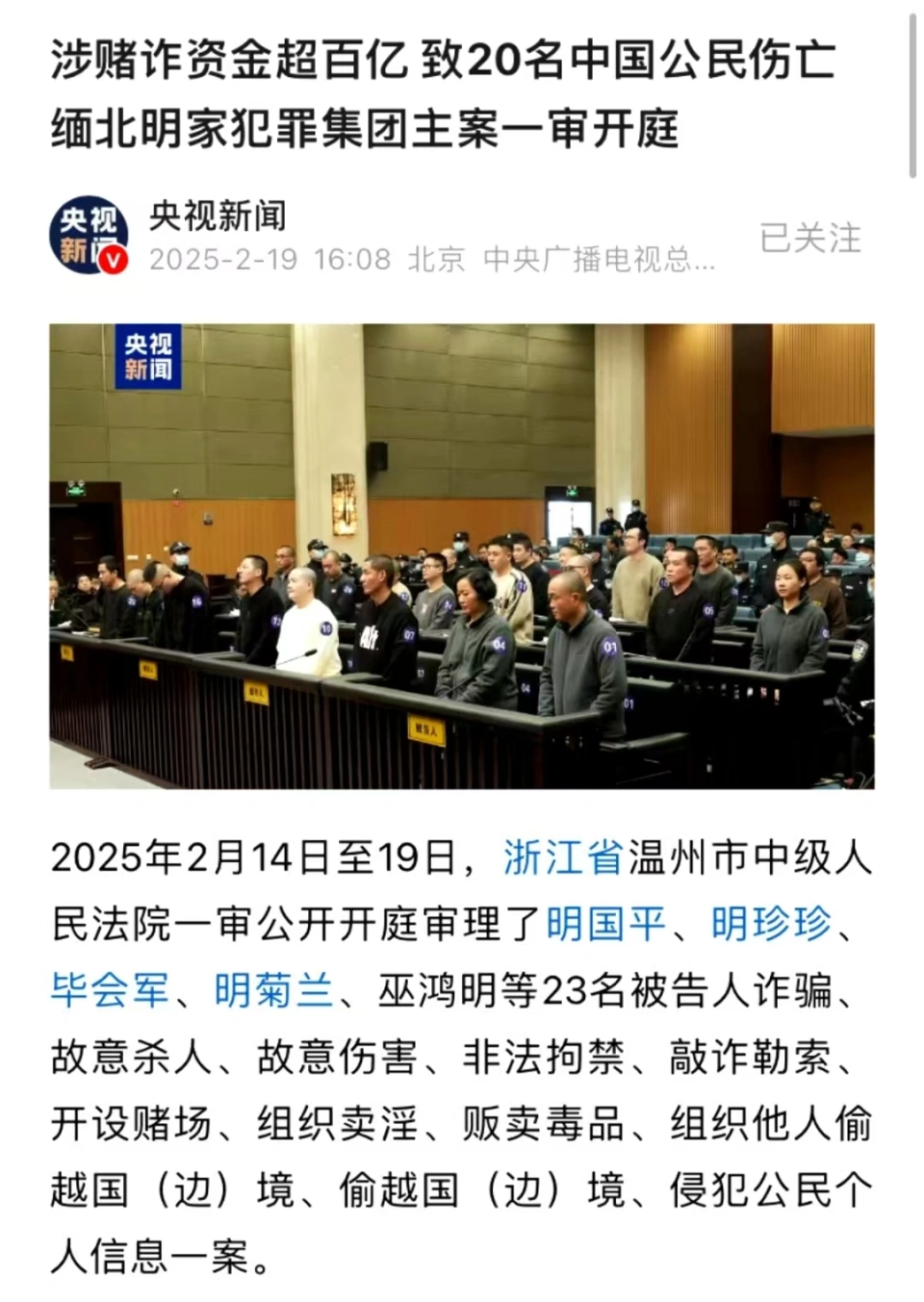924x1302 pixels.
Task: Tap the 已关注 follow button
Action: [809, 238]
